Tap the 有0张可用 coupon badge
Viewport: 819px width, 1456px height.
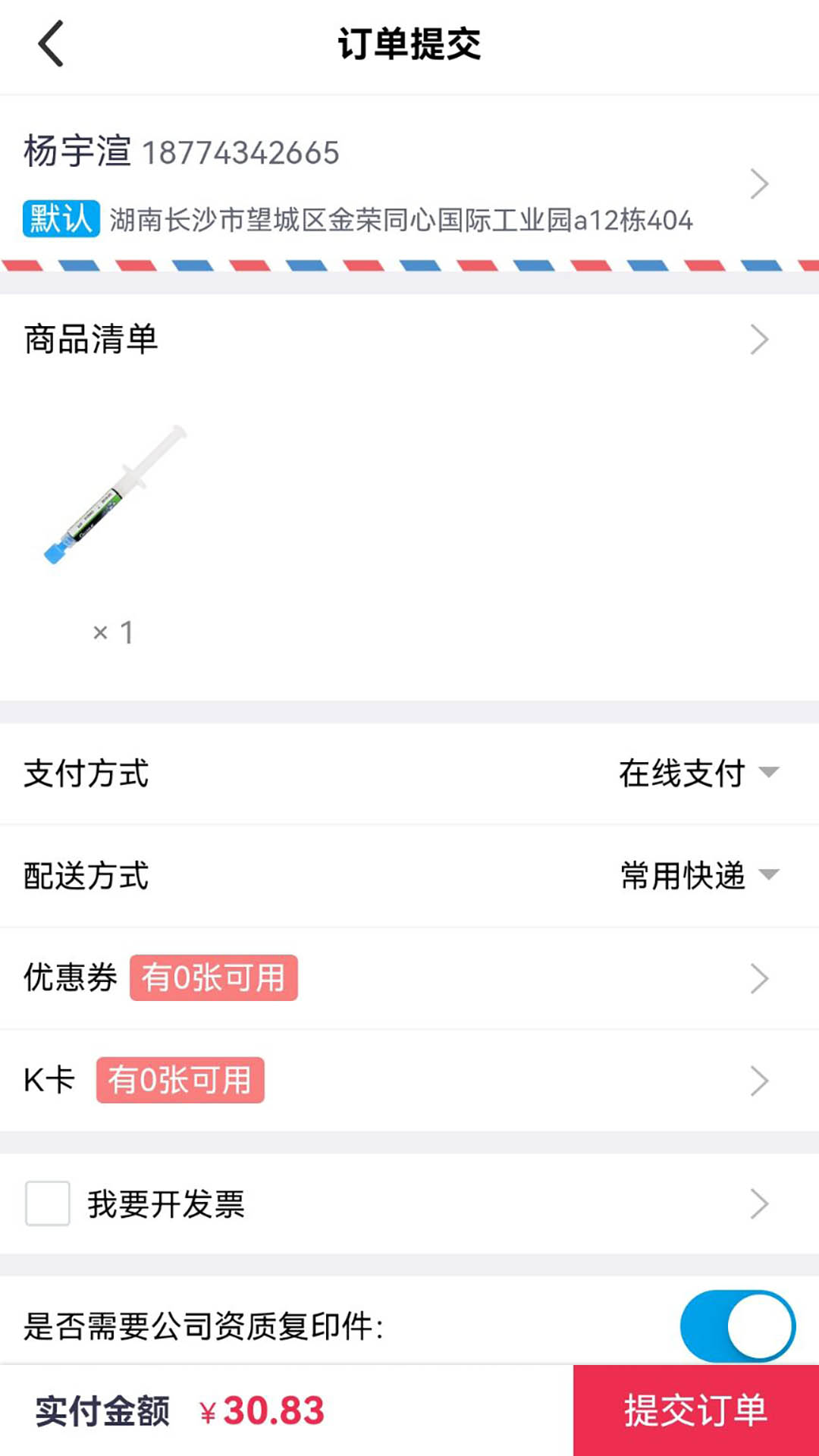215,977
